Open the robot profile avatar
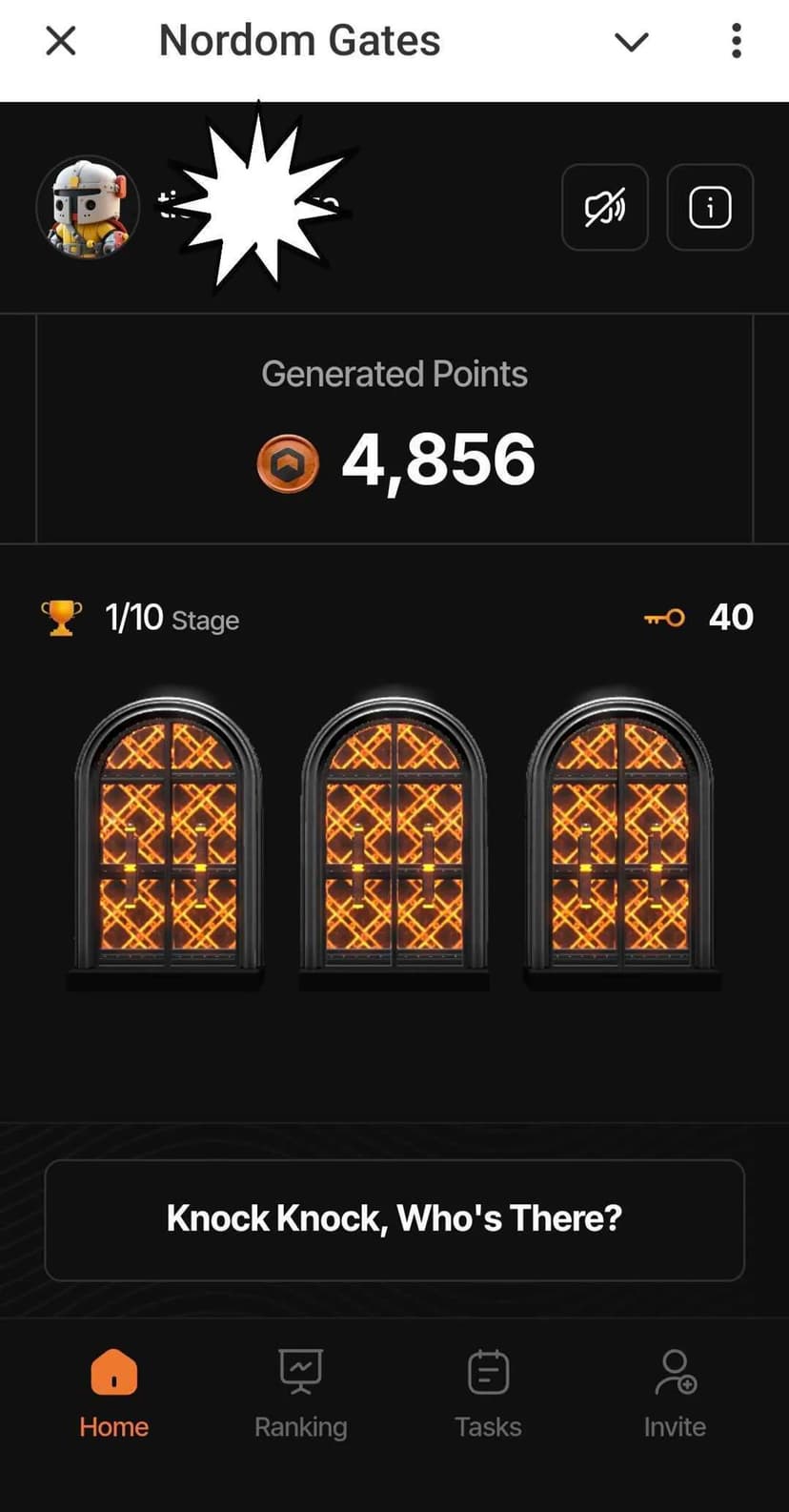The image size is (789, 1512). 88,208
